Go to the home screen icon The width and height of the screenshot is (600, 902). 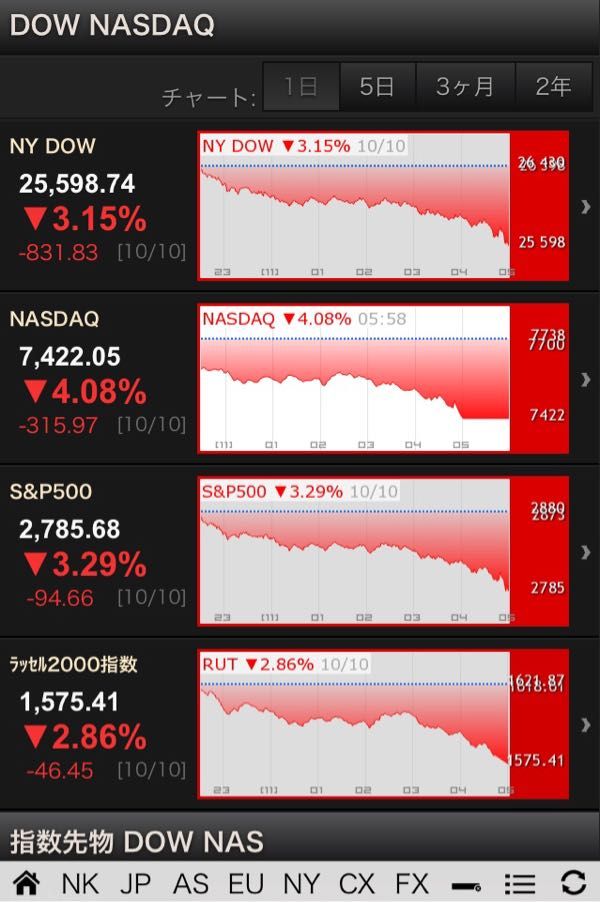click(27, 883)
